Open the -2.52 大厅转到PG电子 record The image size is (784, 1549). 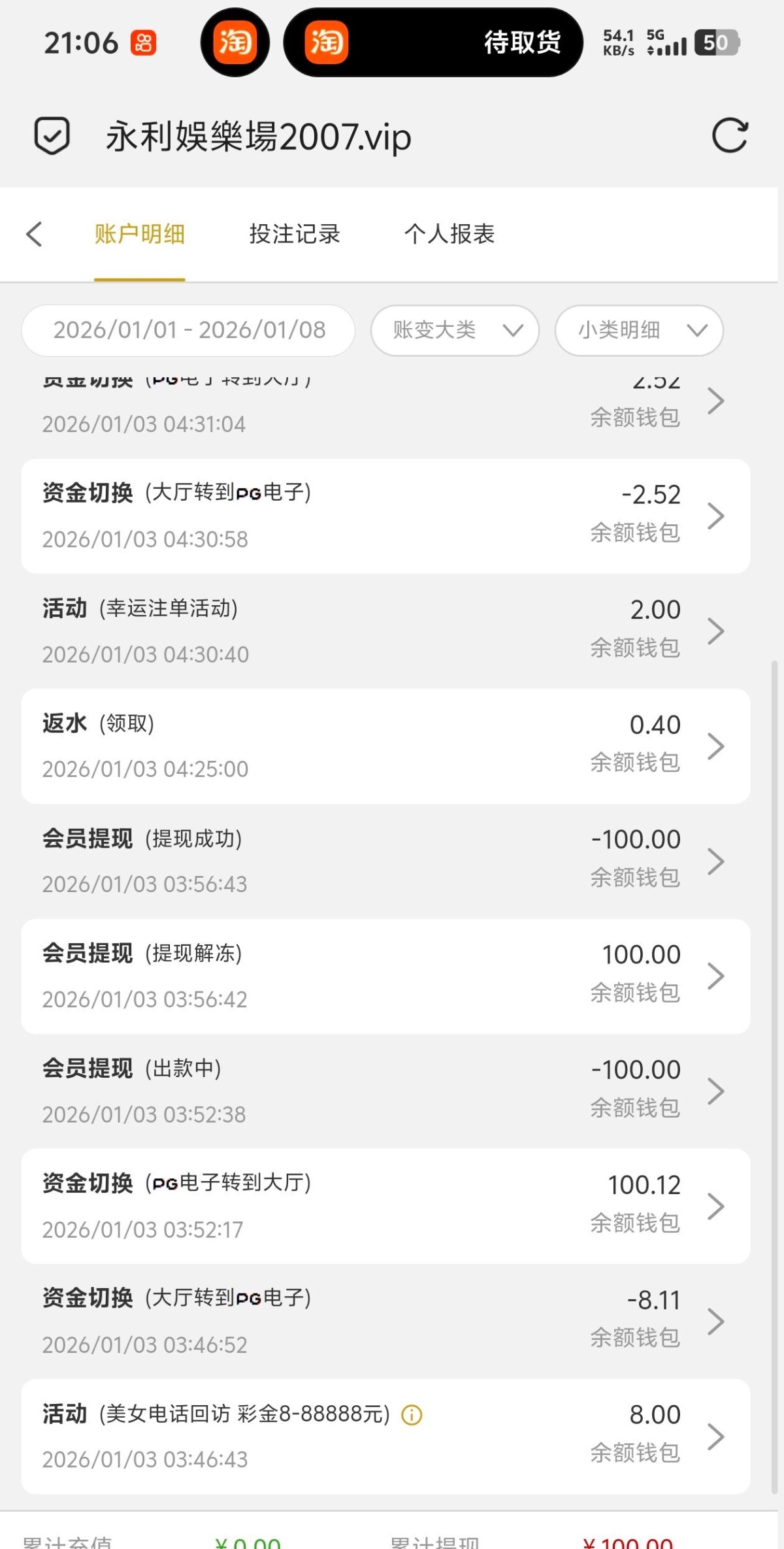click(385, 516)
